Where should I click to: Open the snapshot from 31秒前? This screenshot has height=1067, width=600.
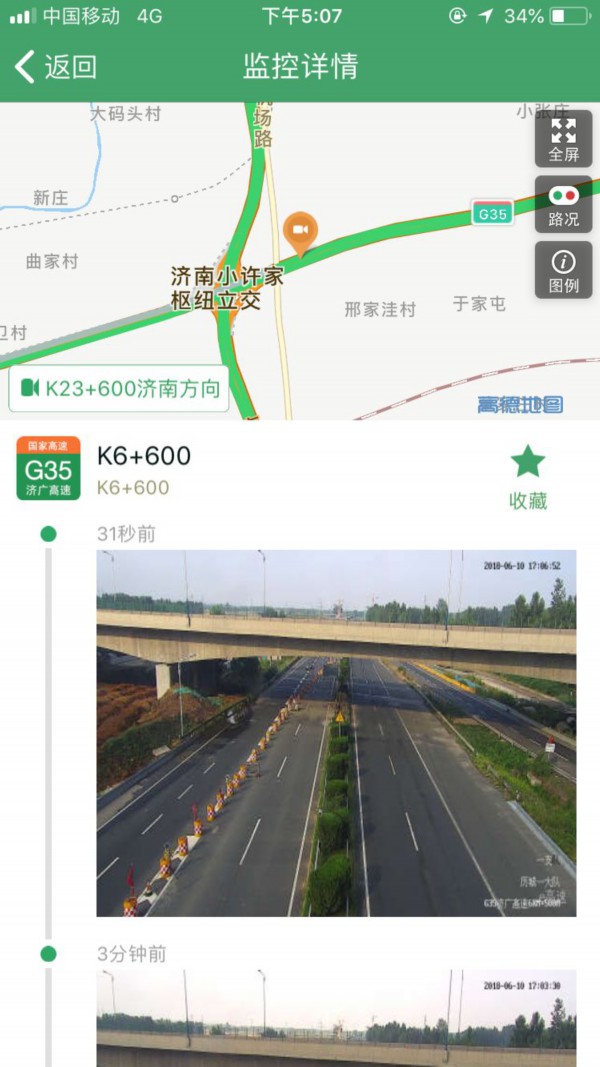[336, 732]
